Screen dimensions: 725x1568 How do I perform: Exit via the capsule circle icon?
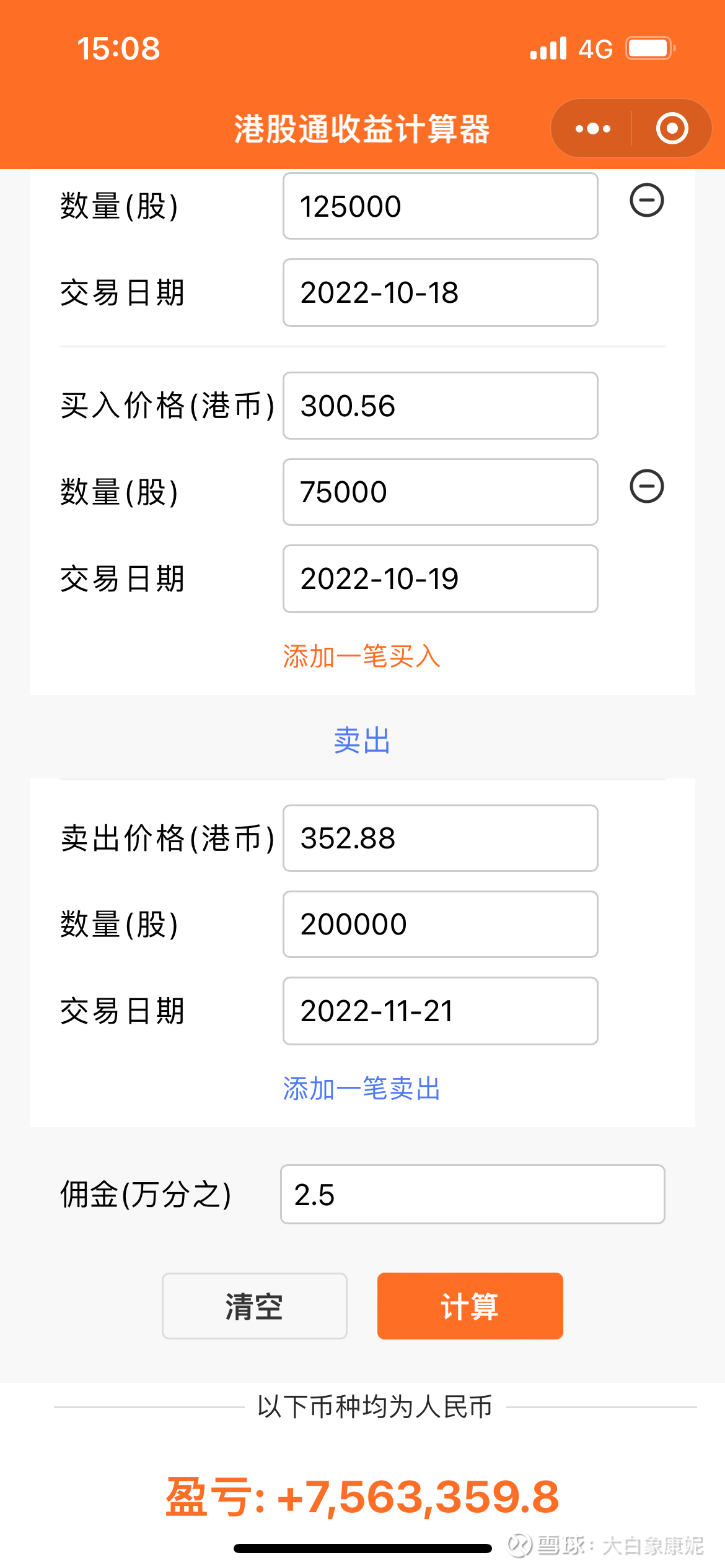671,128
